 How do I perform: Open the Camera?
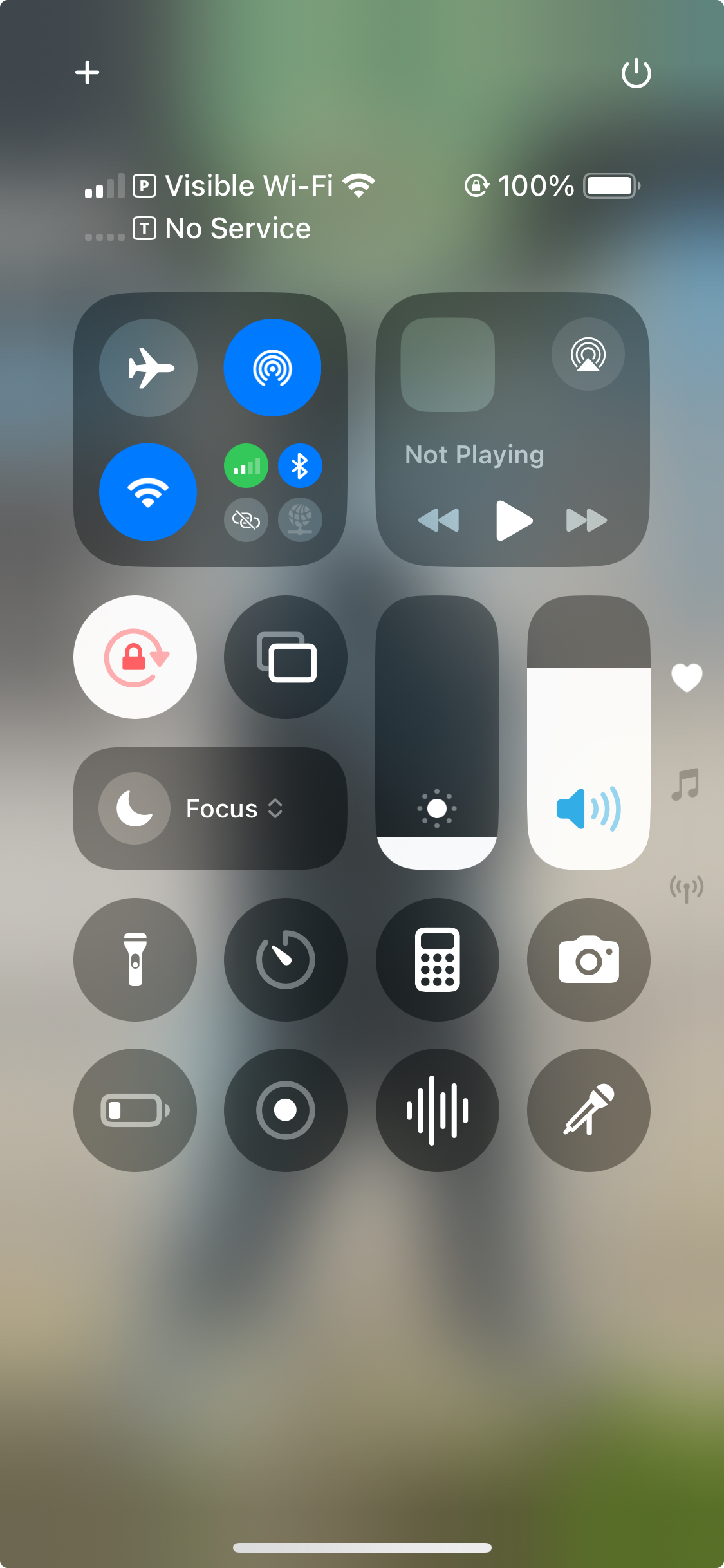pos(588,959)
